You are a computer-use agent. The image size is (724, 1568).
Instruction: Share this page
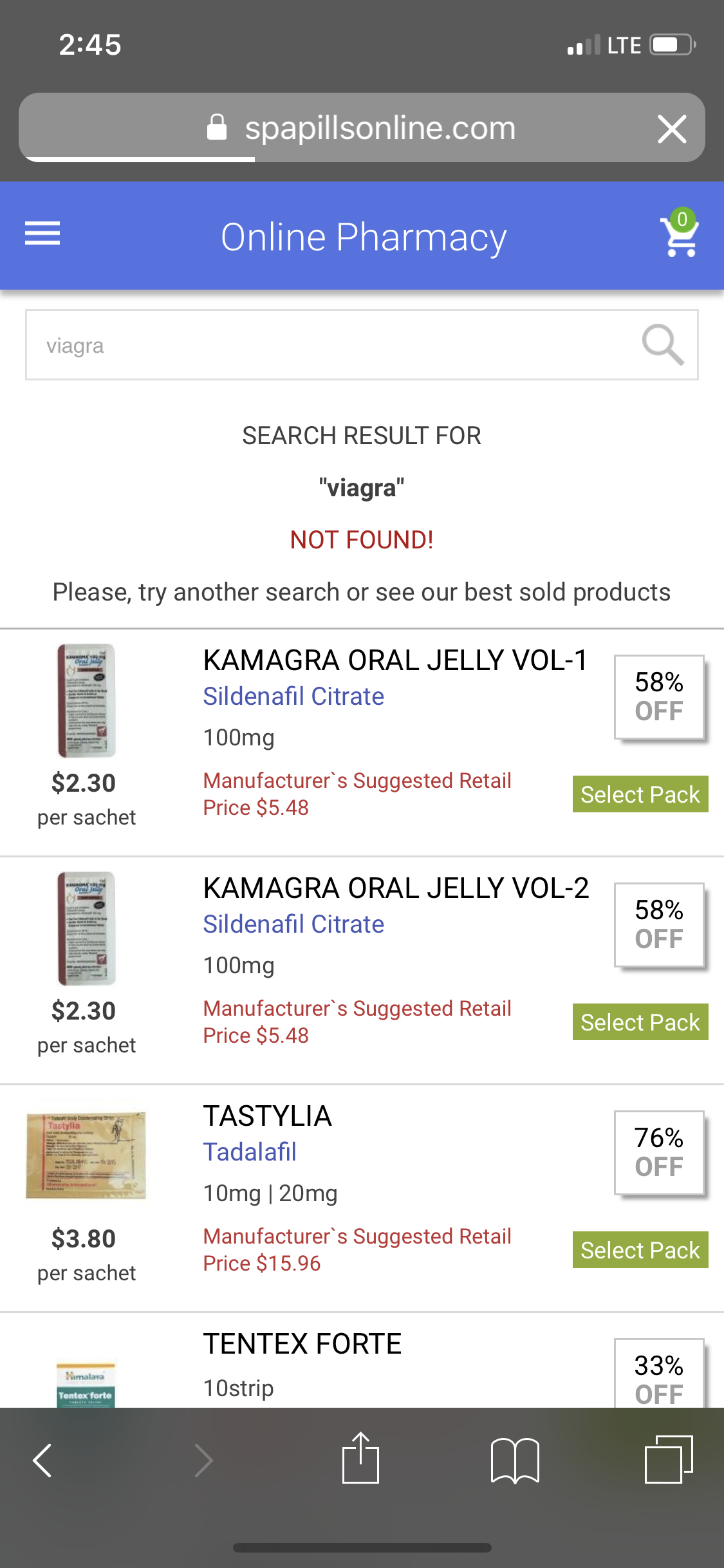click(x=360, y=1460)
